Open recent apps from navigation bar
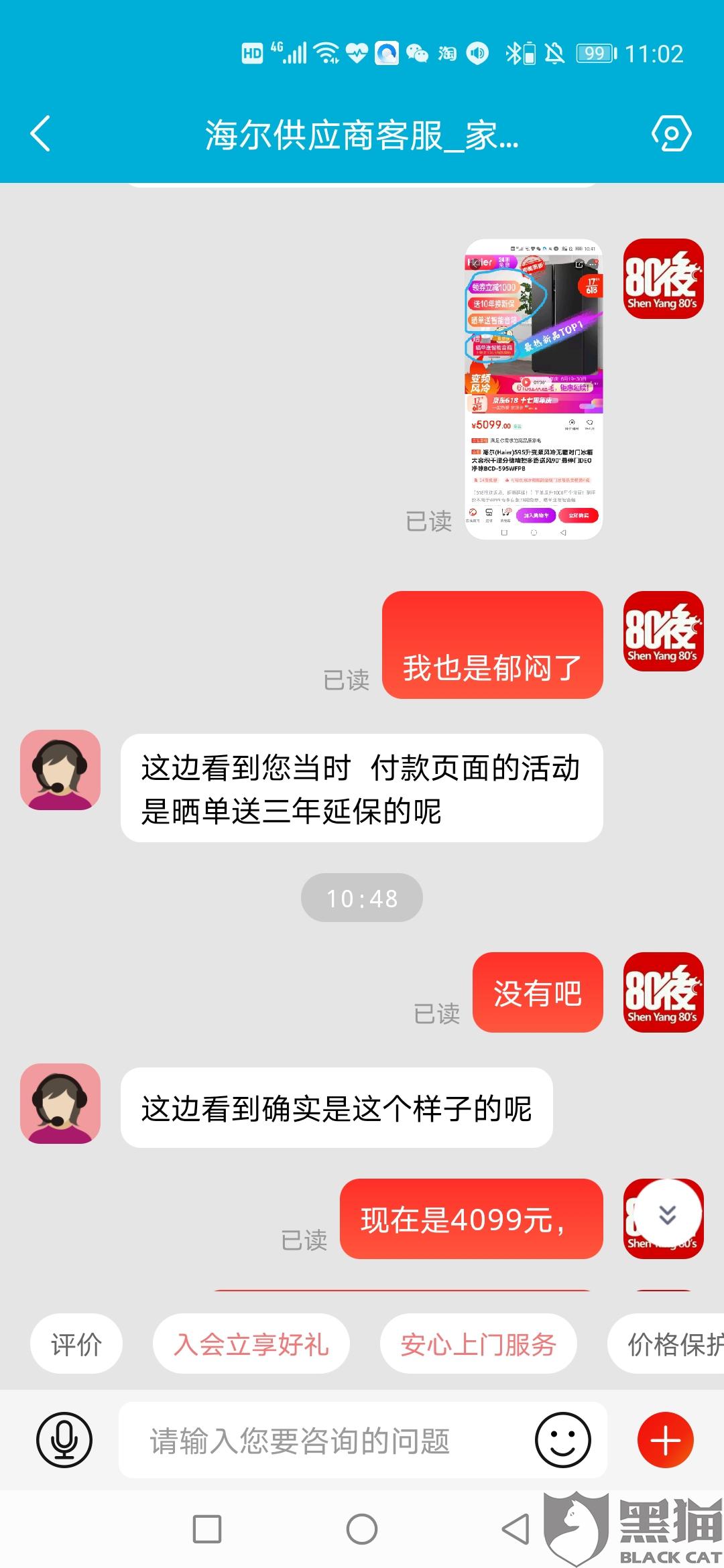 pos(207,1530)
